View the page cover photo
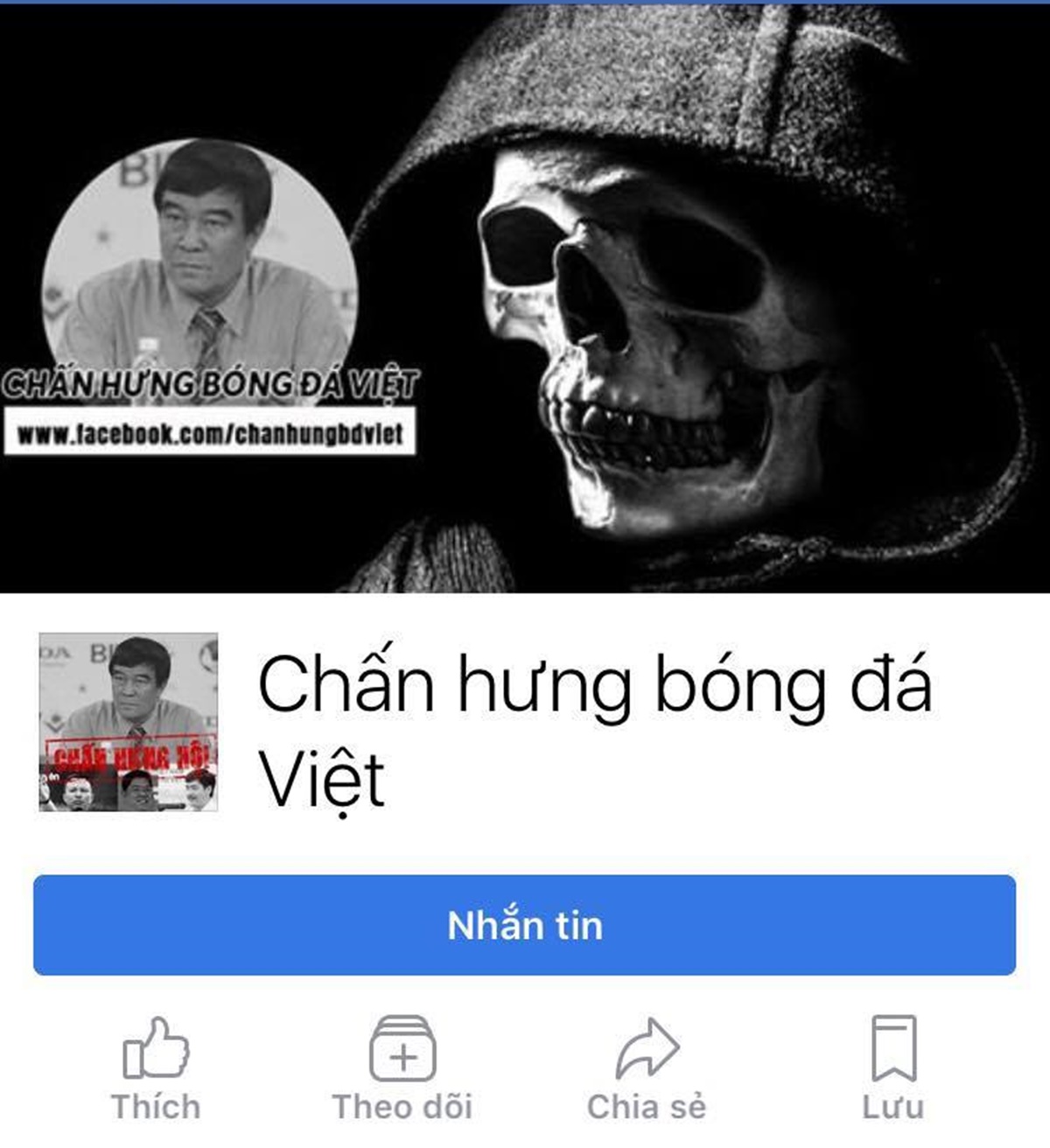The width and height of the screenshot is (1050, 1148). tap(700, 297)
